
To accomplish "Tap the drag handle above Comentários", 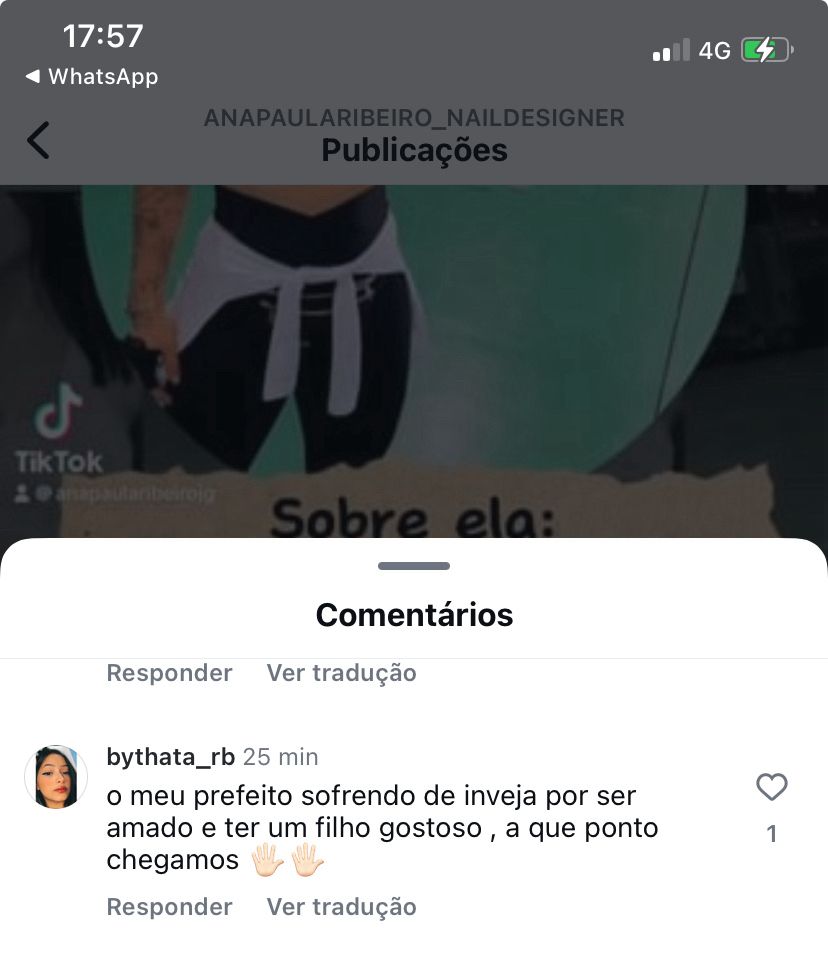I will click(414, 566).
